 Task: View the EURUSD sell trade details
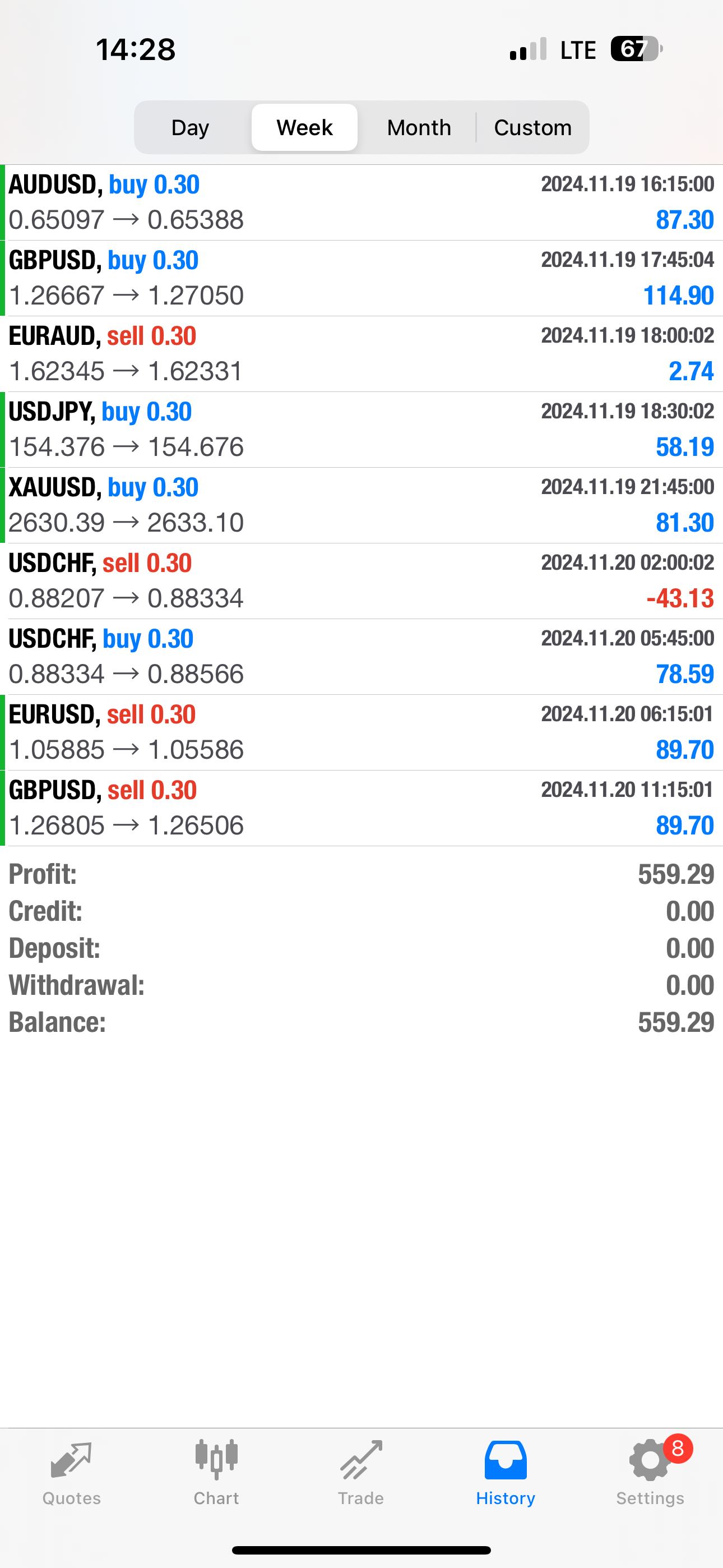click(x=361, y=732)
